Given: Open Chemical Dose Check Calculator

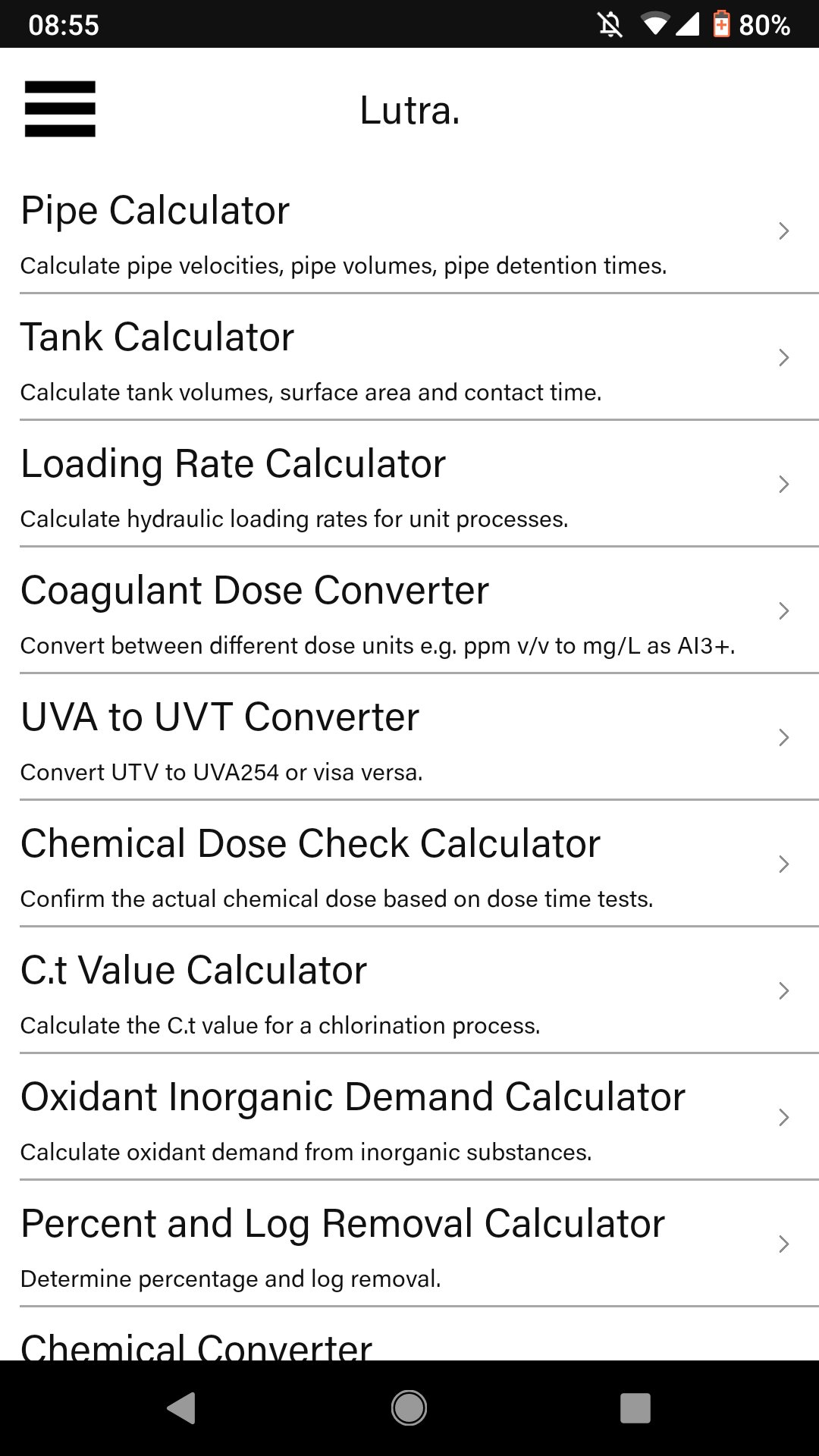Looking at the screenshot, I should coord(409,864).
